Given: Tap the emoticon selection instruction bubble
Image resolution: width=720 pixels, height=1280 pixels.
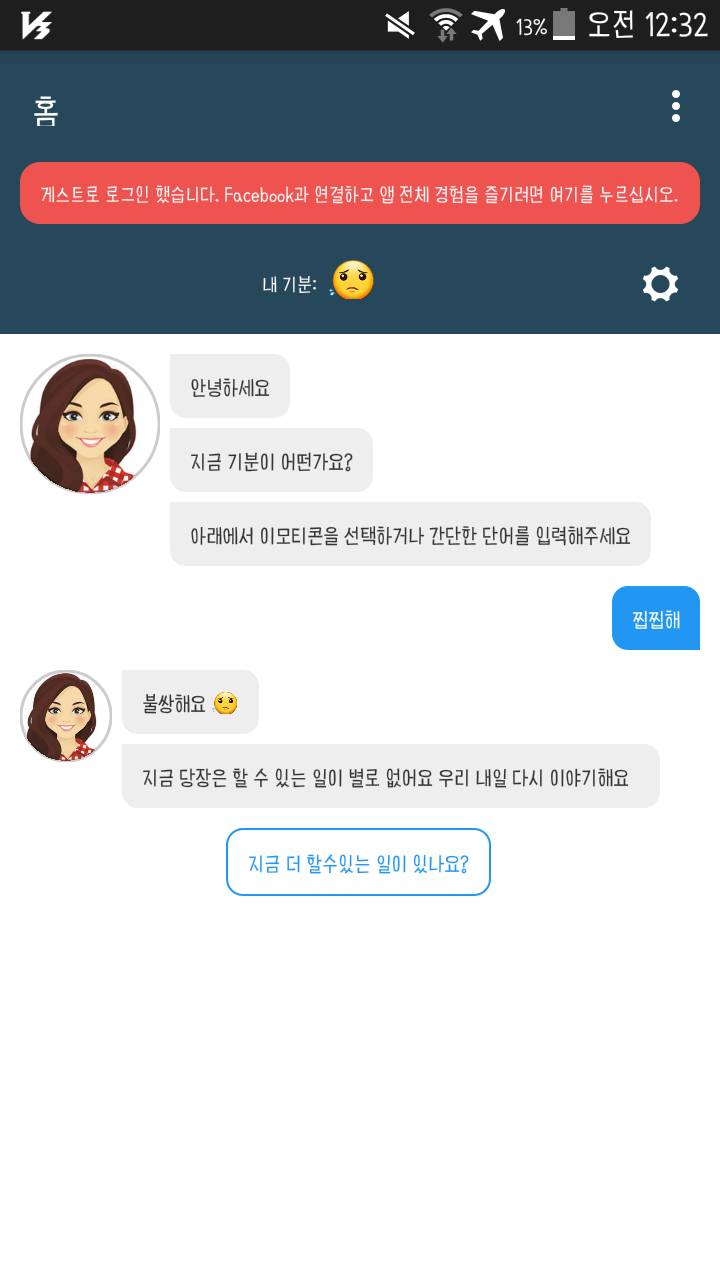Looking at the screenshot, I should [411, 534].
